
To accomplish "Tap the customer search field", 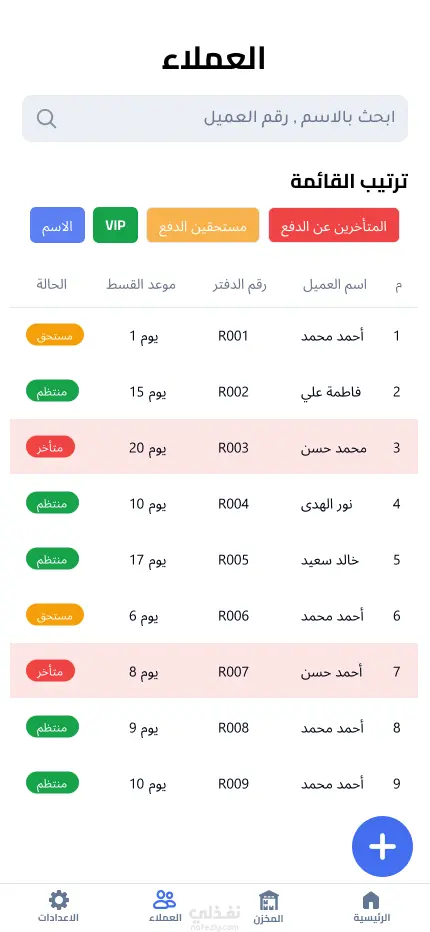I will coord(215,118).
